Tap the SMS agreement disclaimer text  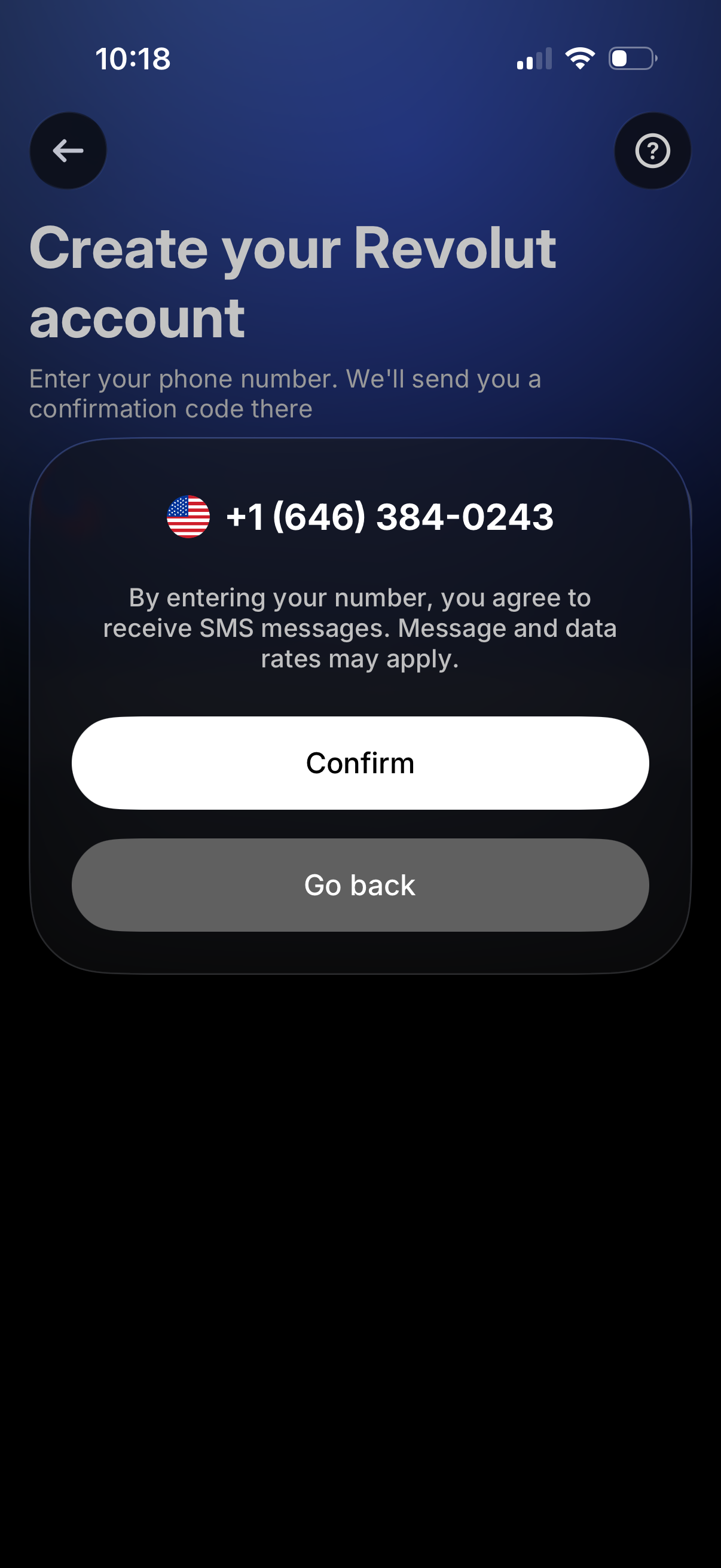tap(360, 627)
